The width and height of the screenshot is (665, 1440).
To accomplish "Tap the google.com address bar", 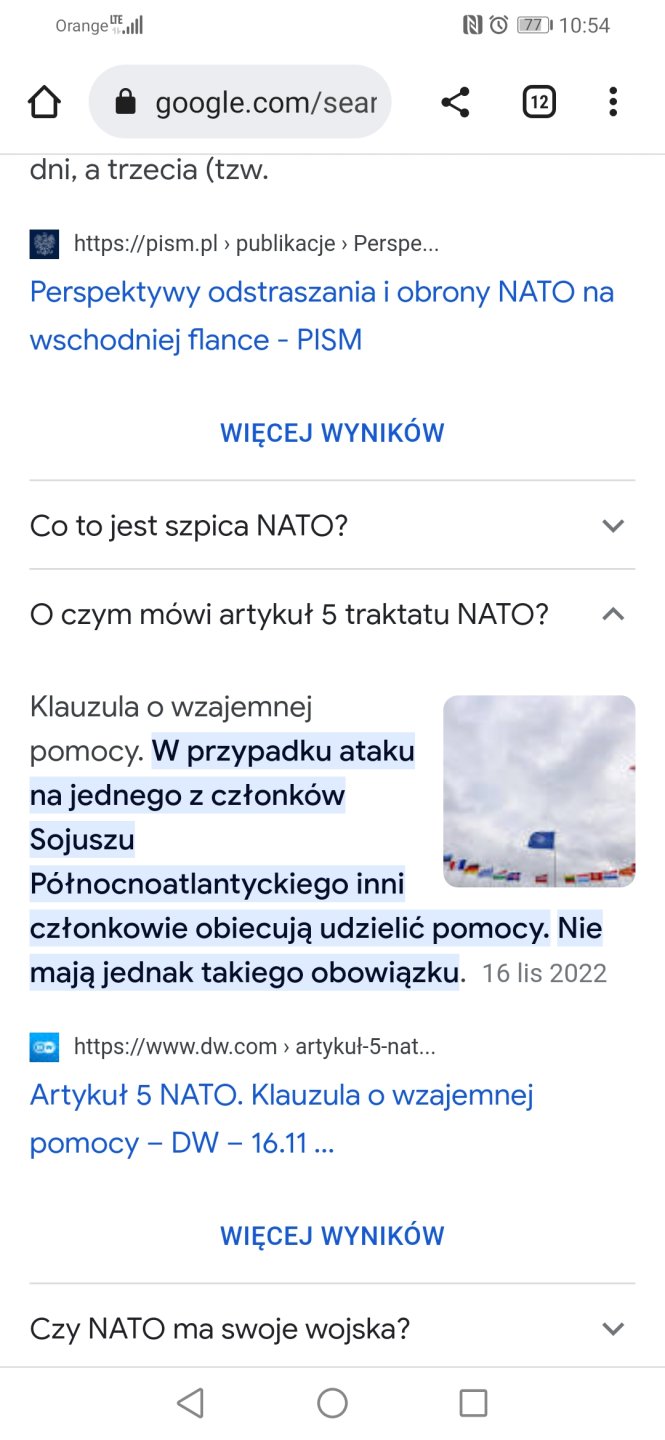I will (x=240, y=102).
